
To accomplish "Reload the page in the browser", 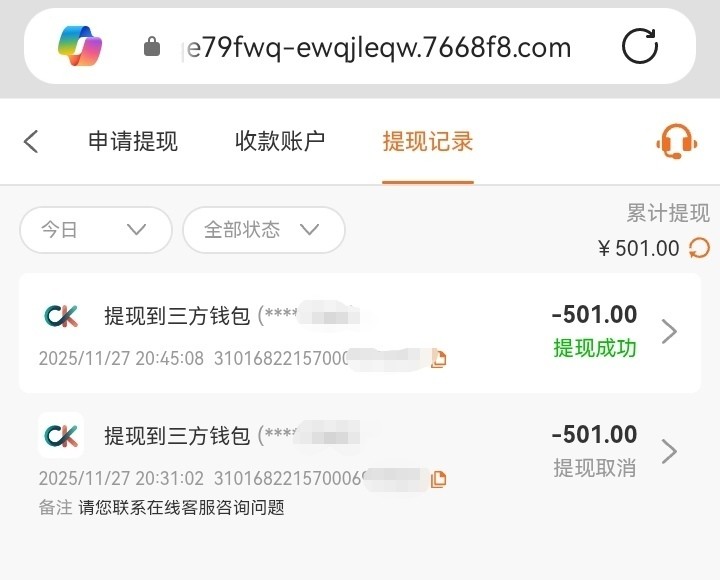I will (640, 47).
